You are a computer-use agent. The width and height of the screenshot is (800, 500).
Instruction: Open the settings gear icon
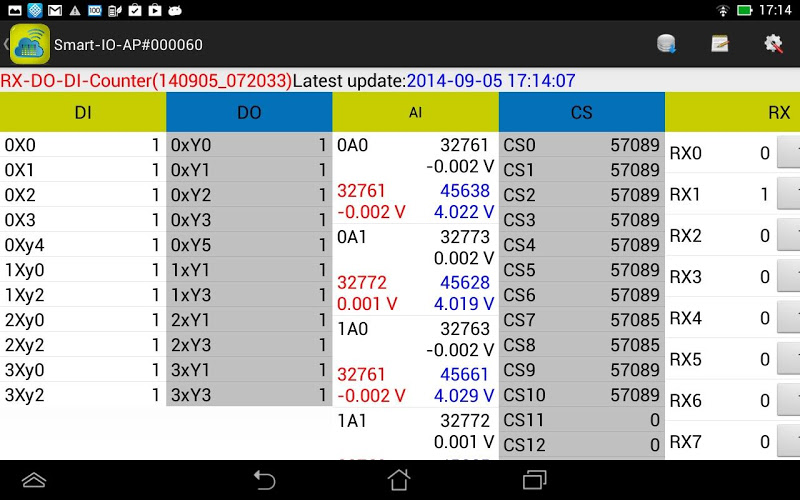point(773,44)
